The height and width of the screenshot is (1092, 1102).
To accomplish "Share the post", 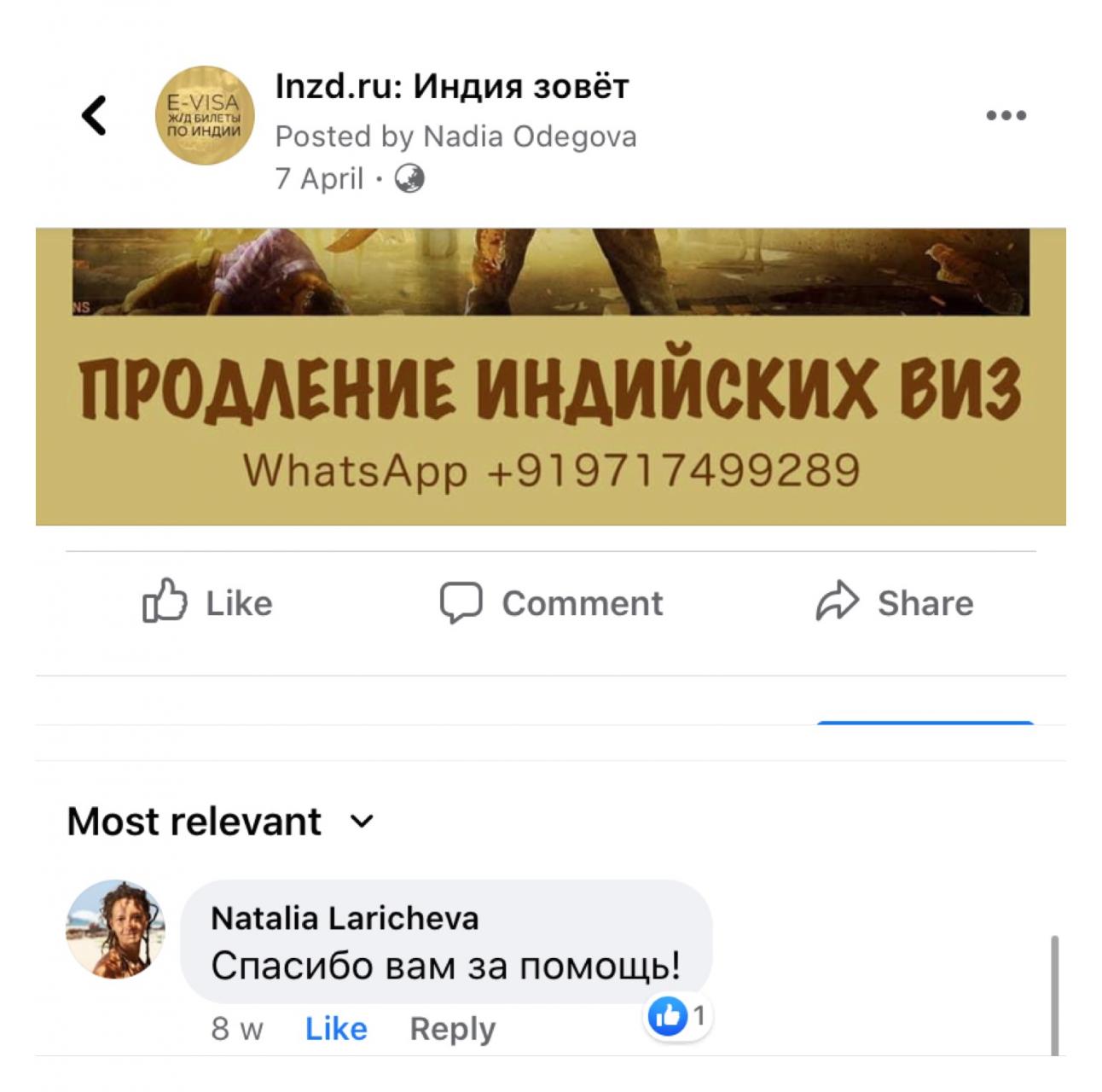I will pyautogui.click(x=894, y=603).
